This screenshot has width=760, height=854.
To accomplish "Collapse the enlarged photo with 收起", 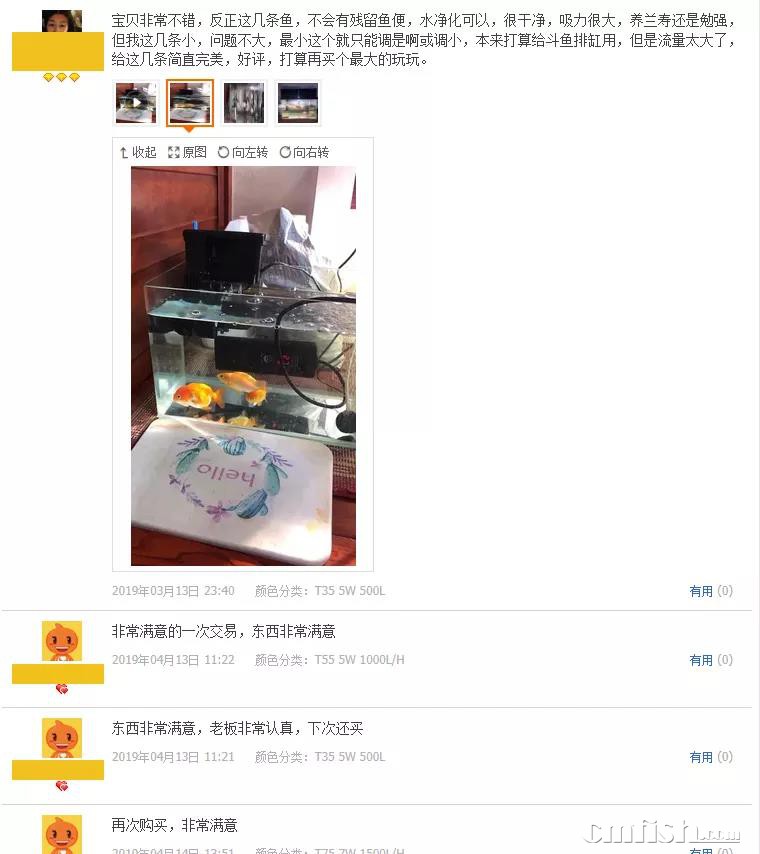I will coord(138,152).
